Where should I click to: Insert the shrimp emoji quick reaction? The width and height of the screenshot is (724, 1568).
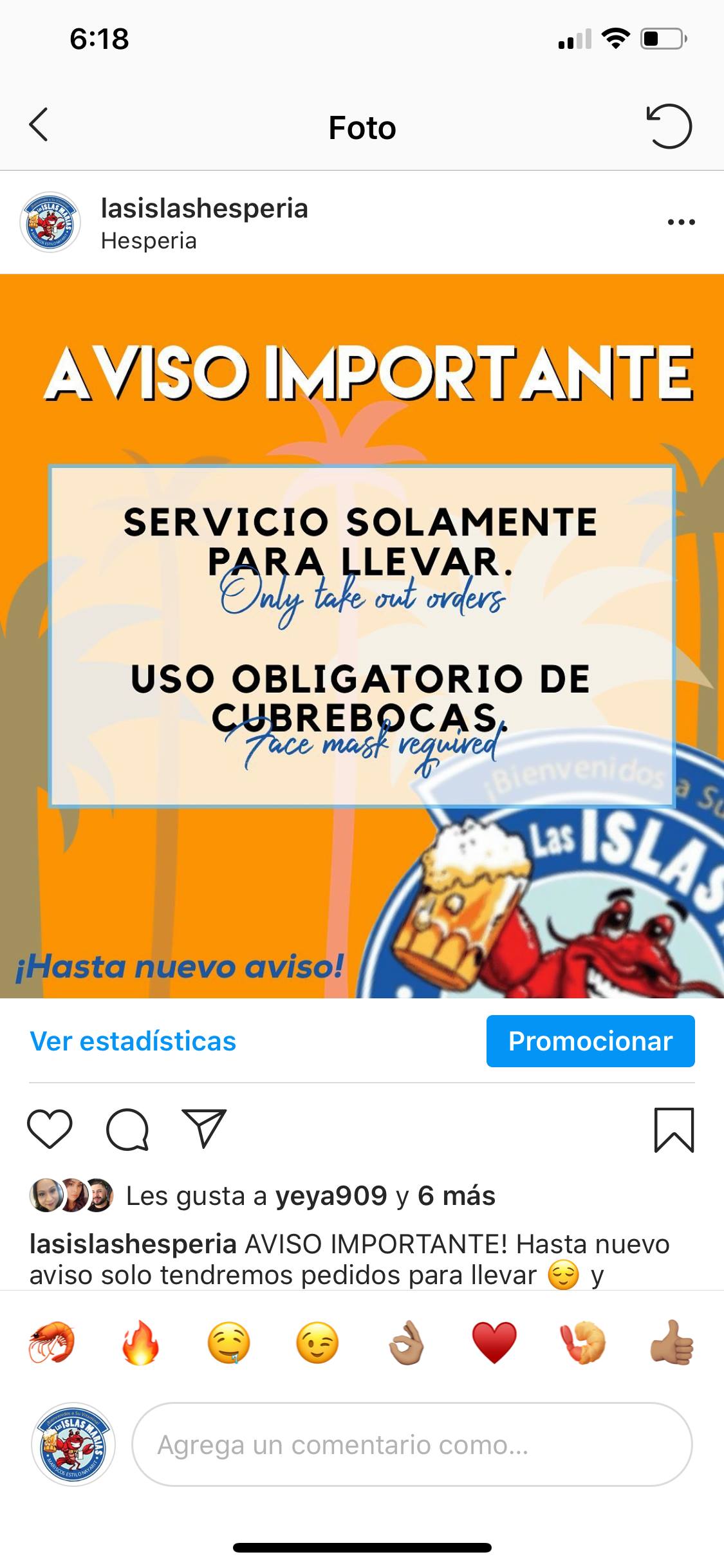coord(51,1343)
